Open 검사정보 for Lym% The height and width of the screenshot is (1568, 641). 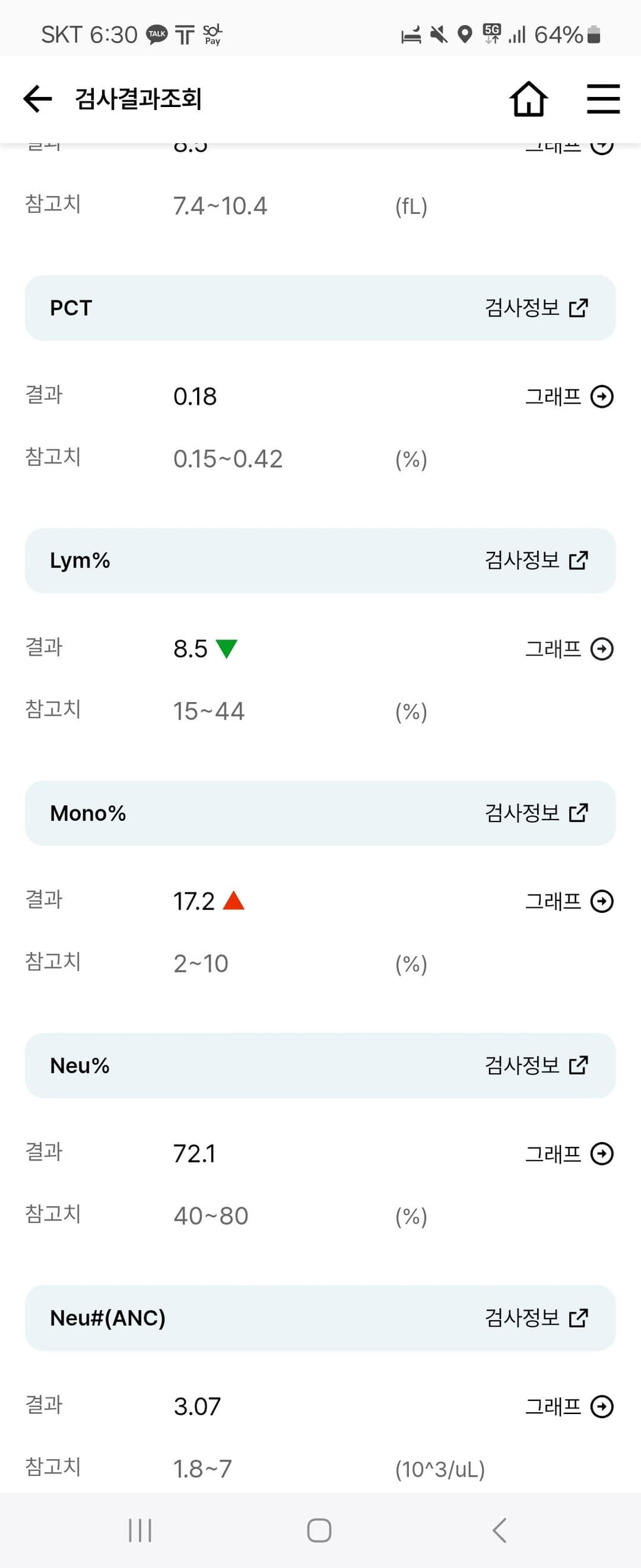(x=536, y=560)
